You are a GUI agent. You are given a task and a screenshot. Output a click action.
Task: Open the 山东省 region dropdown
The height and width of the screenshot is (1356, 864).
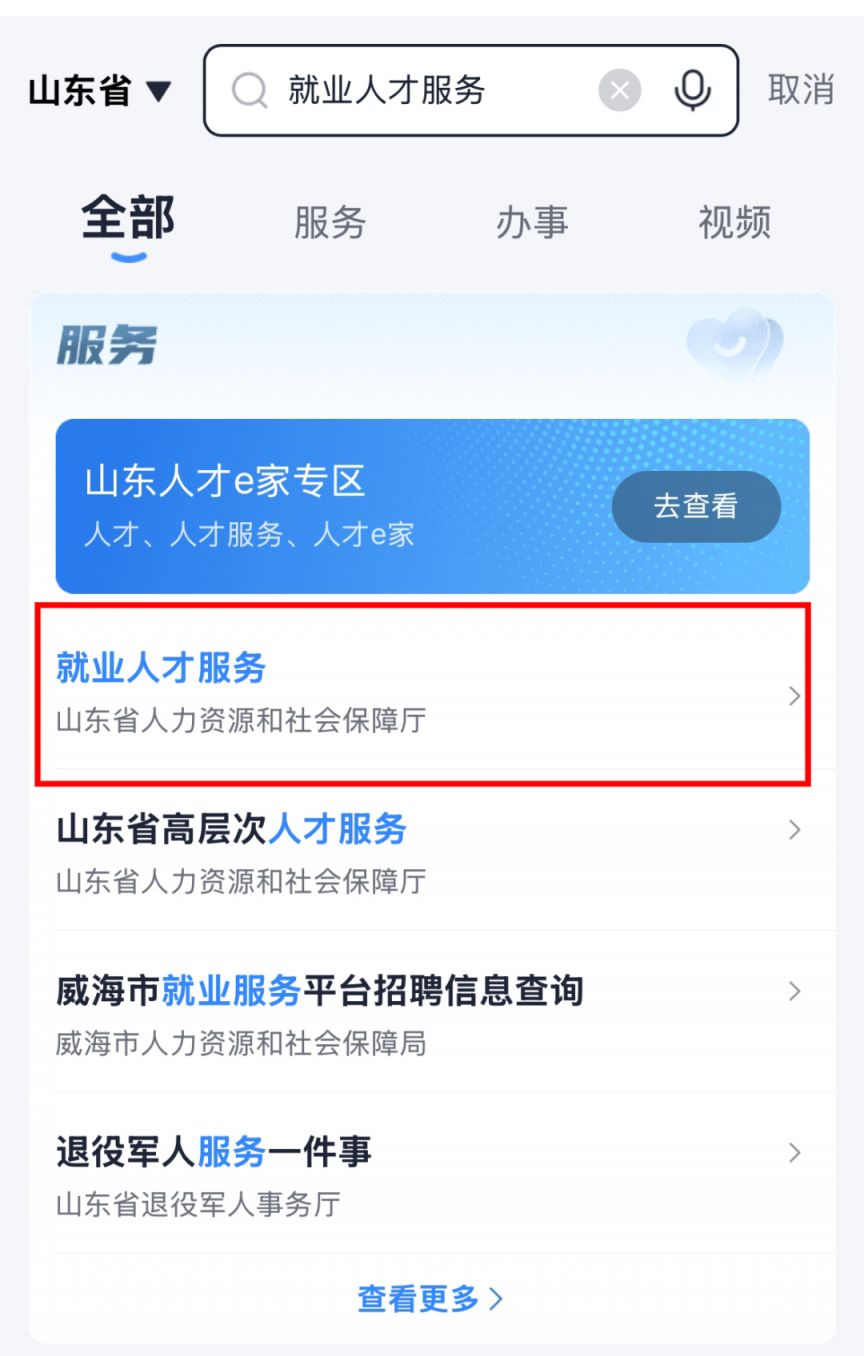pyautogui.click(x=100, y=91)
